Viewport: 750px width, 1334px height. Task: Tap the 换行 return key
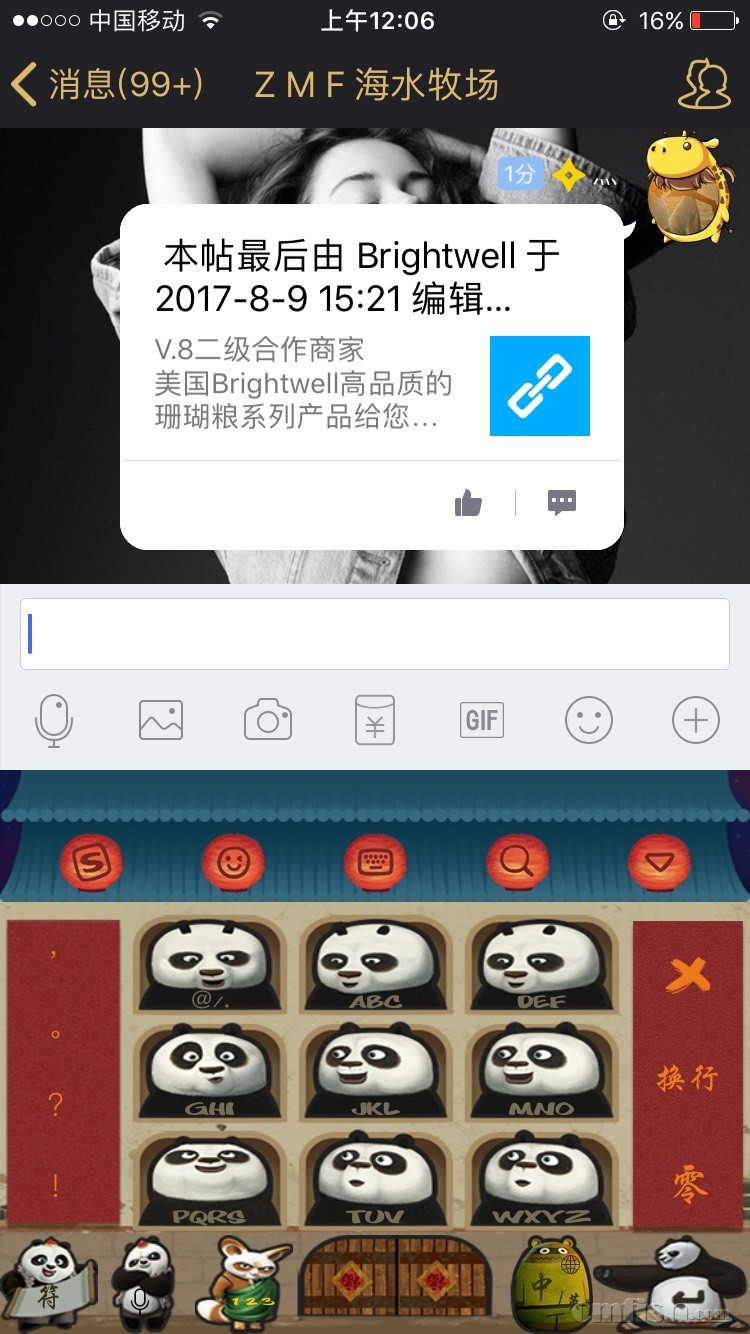pyautogui.click(x=688, y=1078)
